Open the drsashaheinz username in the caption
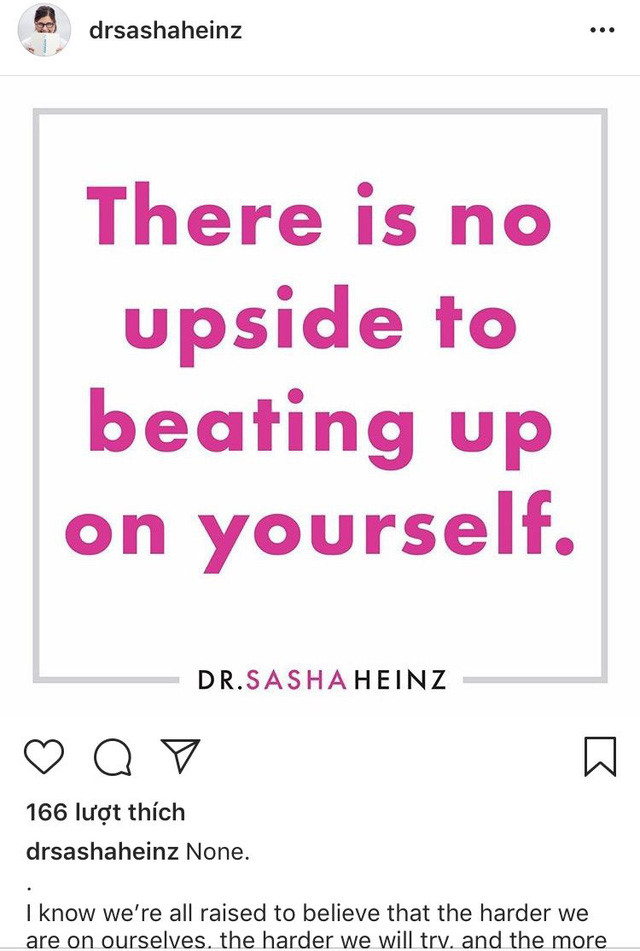The width and height of the screenshot is (640, 951). [x=102, y=852]
